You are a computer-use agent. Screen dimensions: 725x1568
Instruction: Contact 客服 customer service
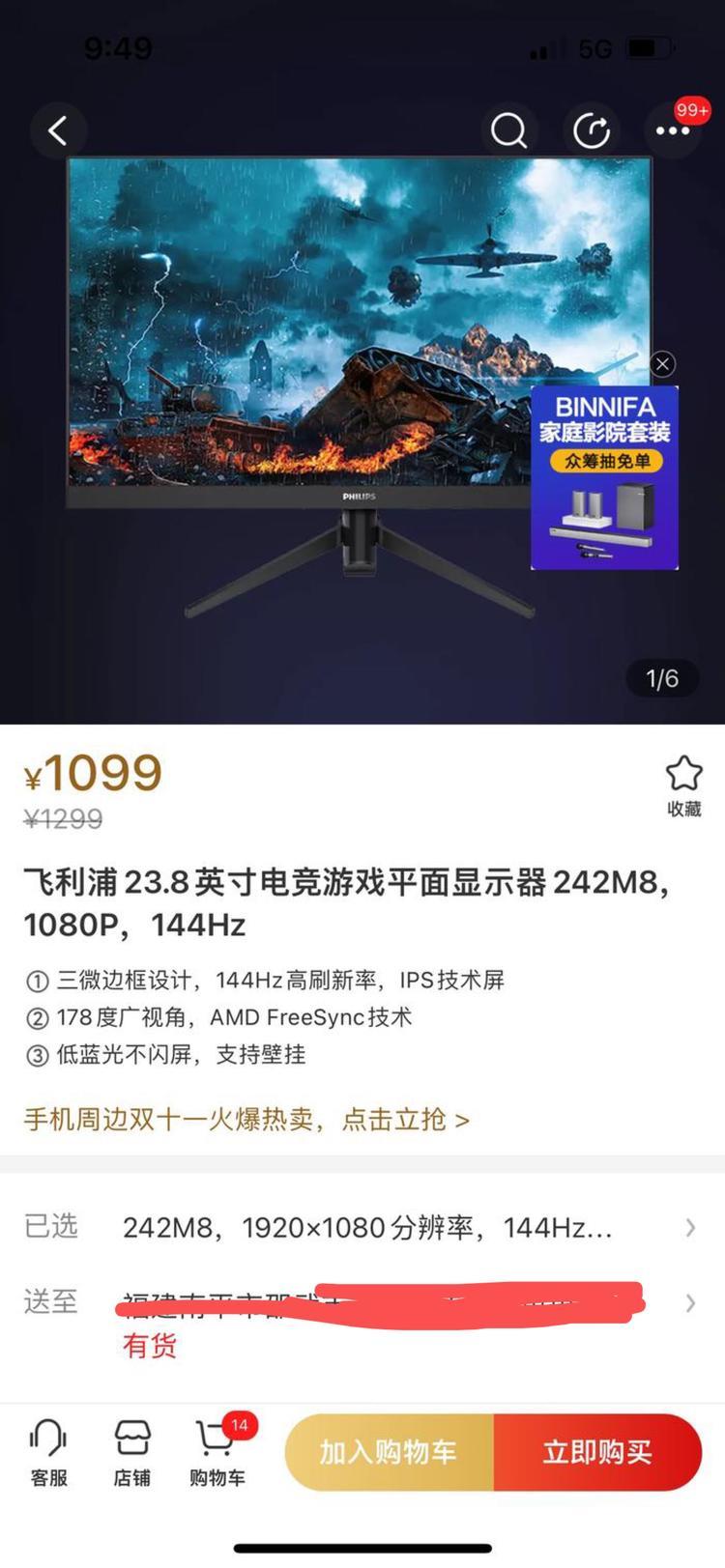48,1451
